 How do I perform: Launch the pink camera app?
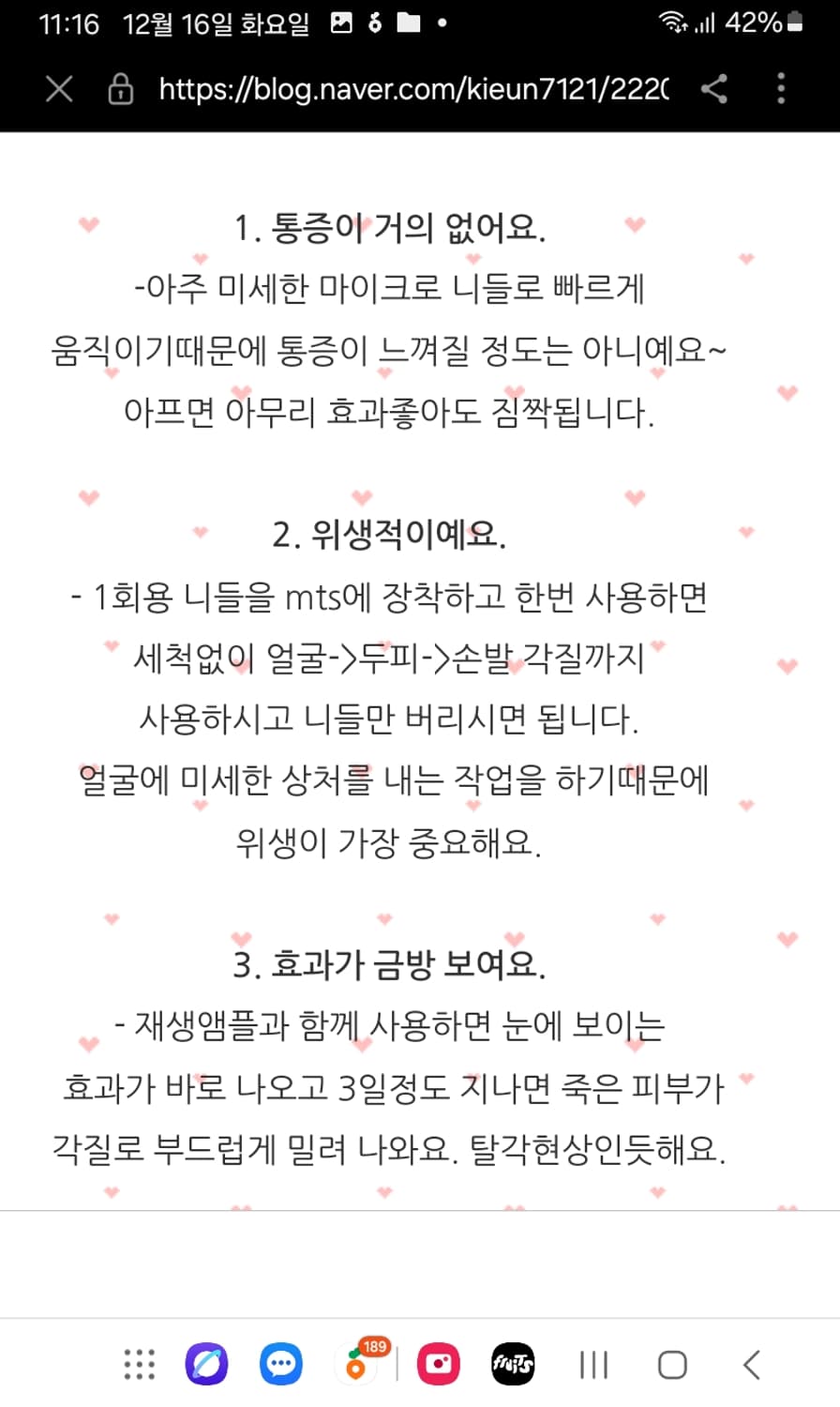pos(438,1365)
